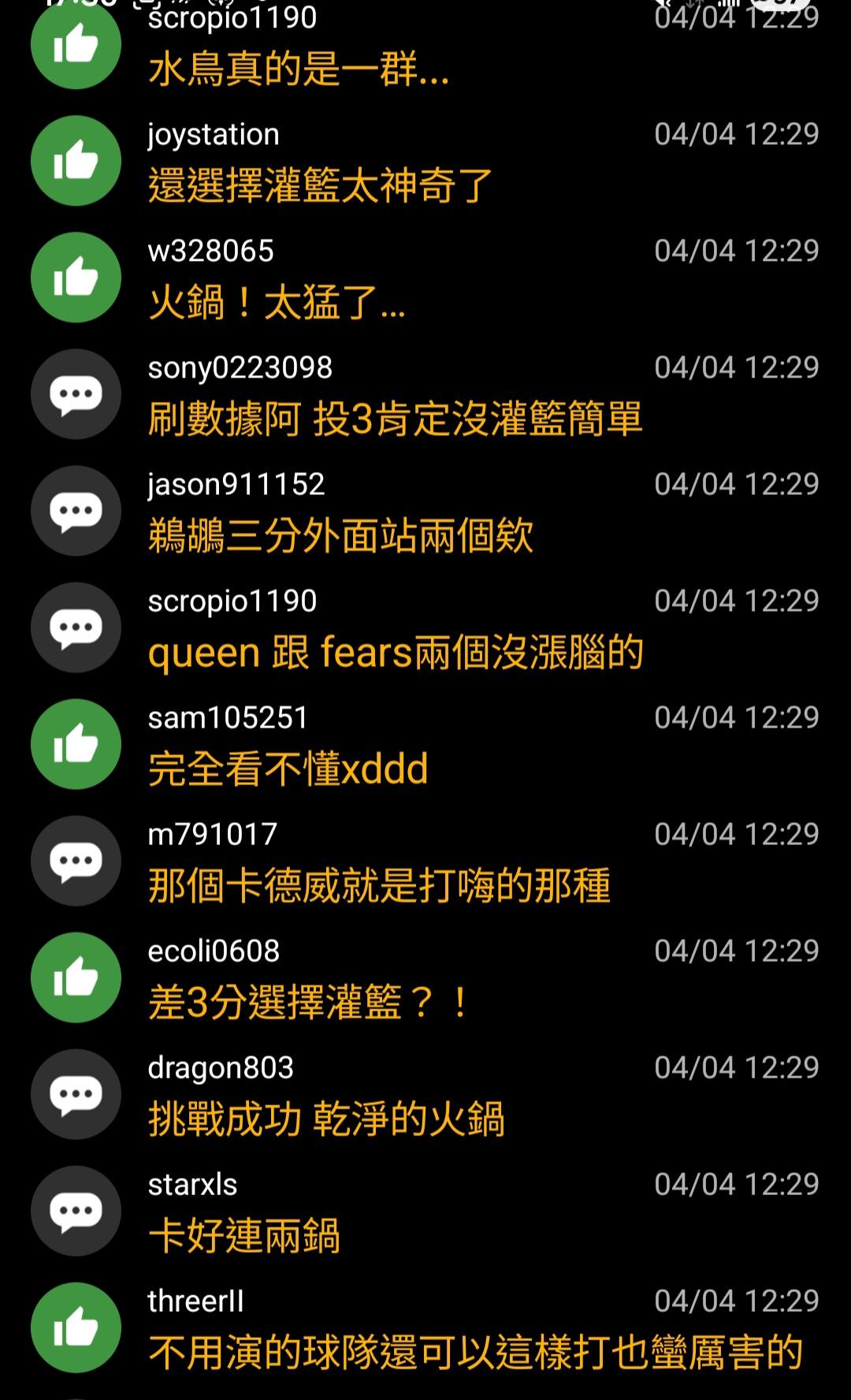Open jason911152's comment on 鵜鶘三分外面

tap(340, 536)
